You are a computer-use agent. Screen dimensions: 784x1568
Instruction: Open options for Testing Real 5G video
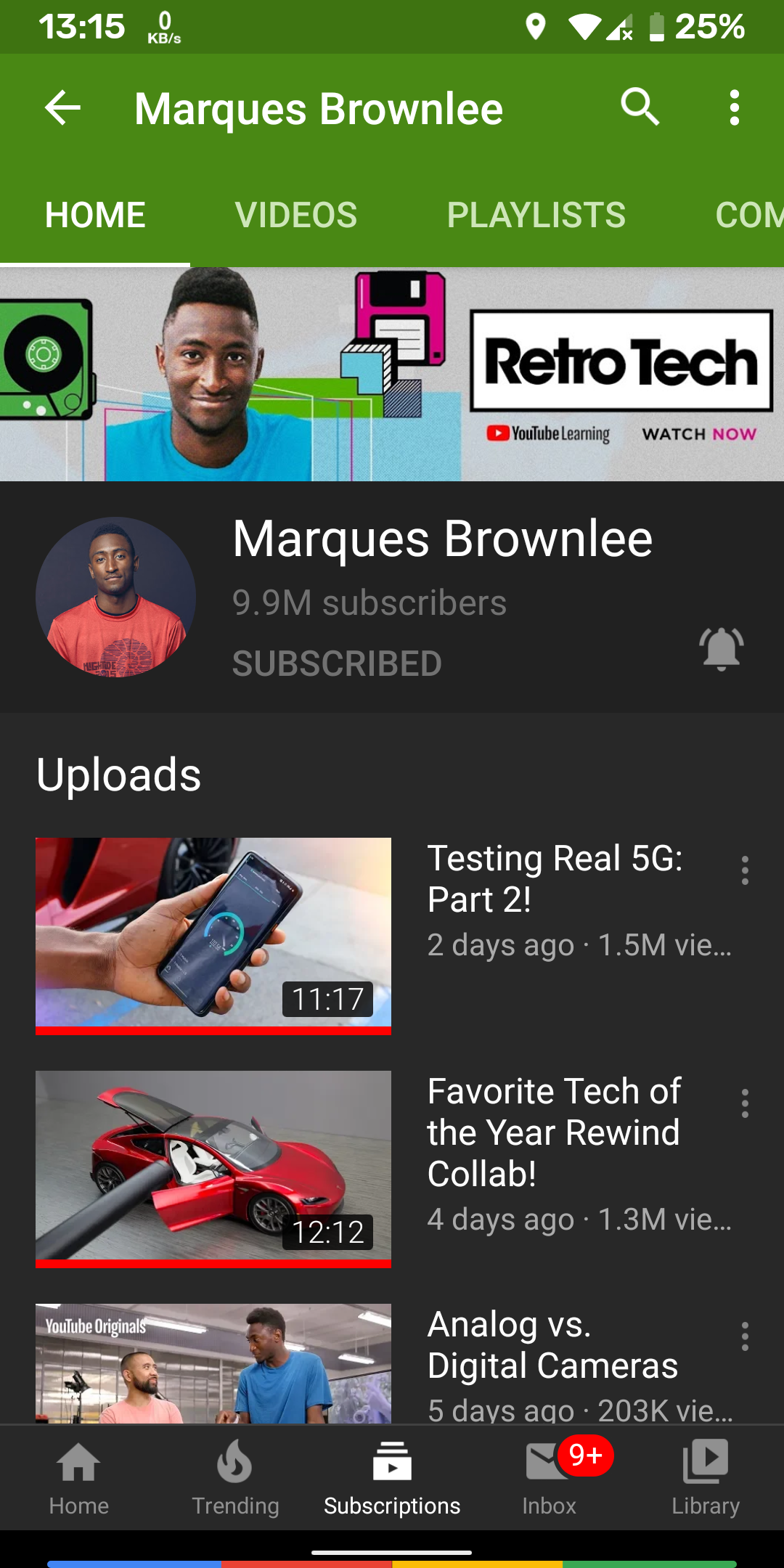pyautogui.click(x=745, y=870)
